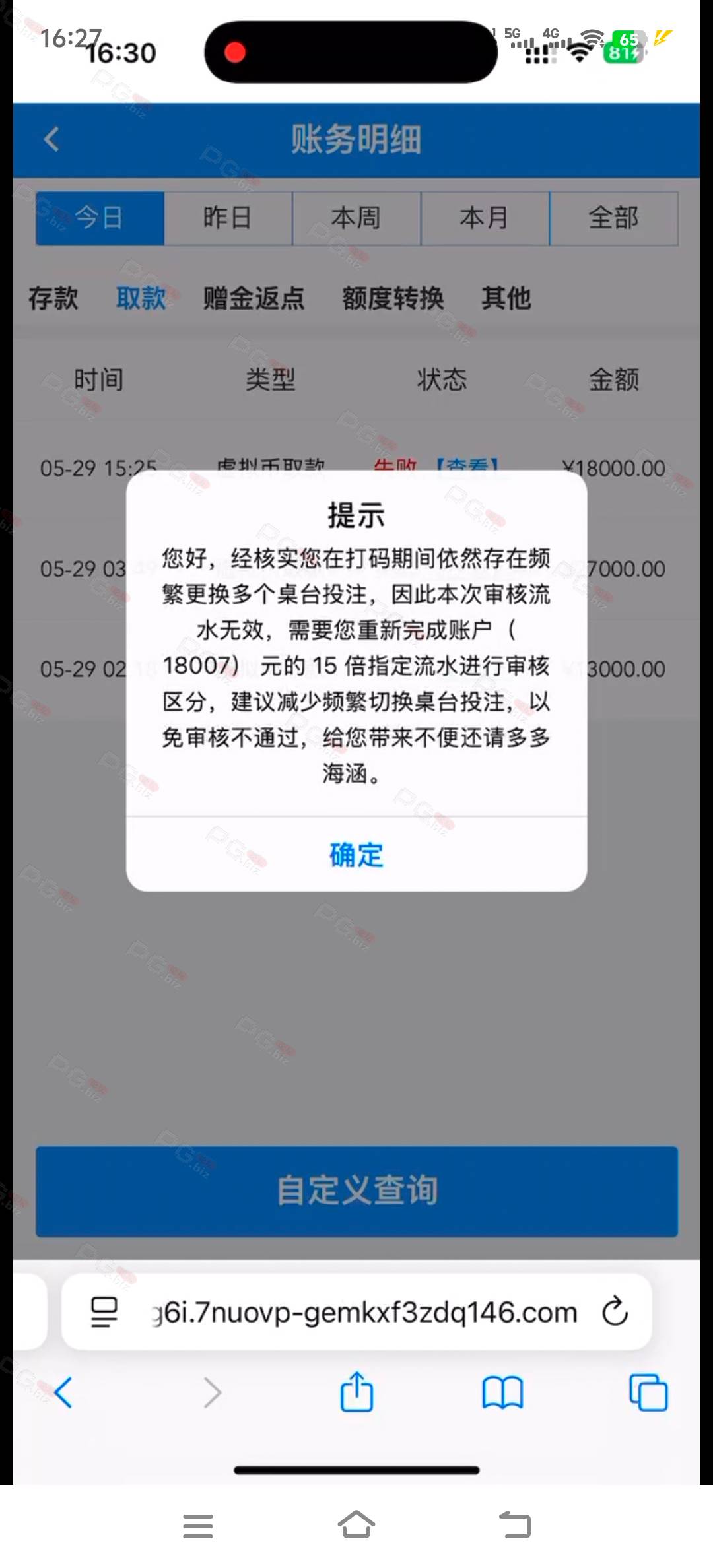This screenshot has height=1568, width=713.
Task: Switch to 额度转换 category
Action: pos(393,298)
